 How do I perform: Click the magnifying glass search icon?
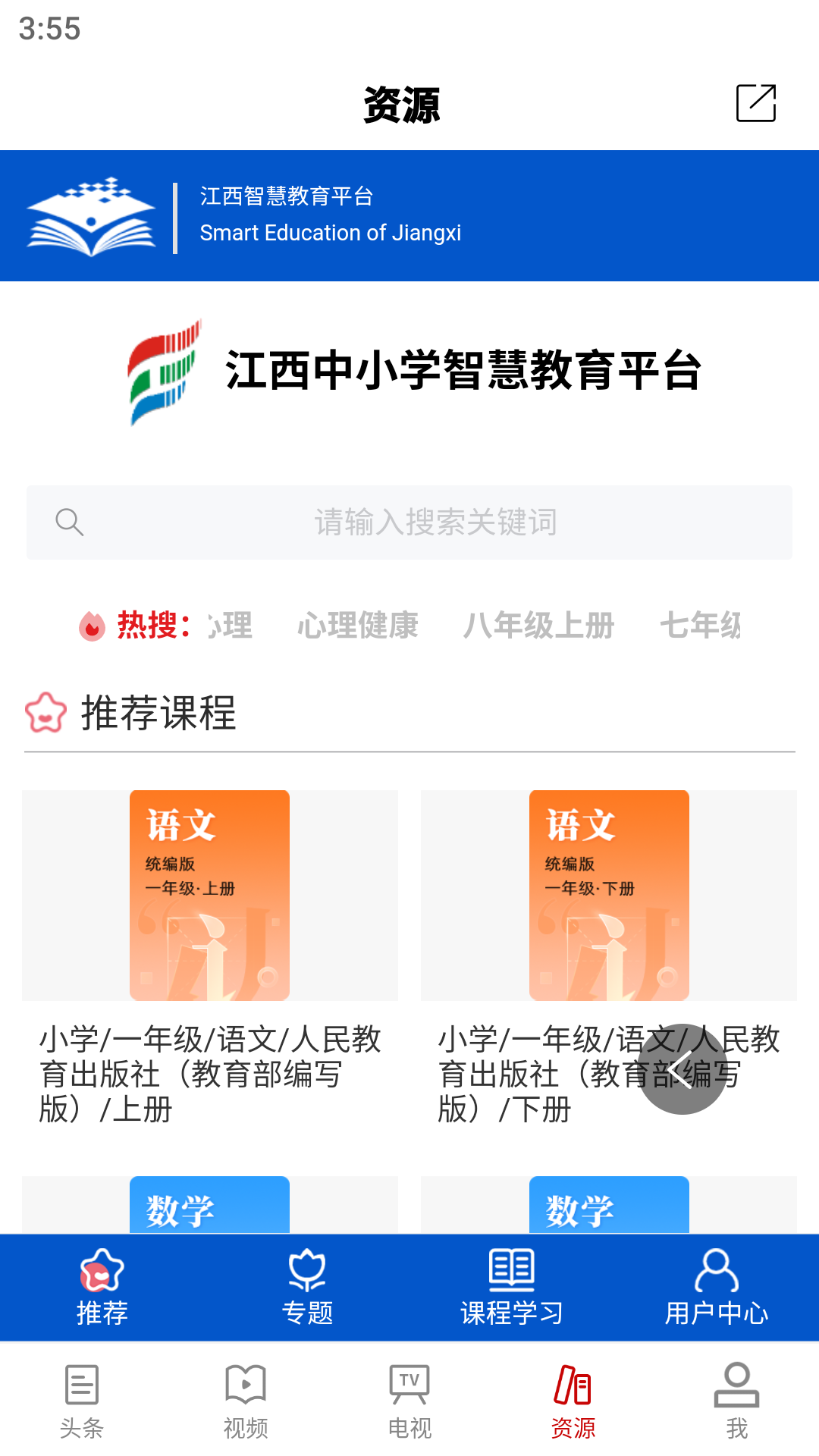click(70, 522)
